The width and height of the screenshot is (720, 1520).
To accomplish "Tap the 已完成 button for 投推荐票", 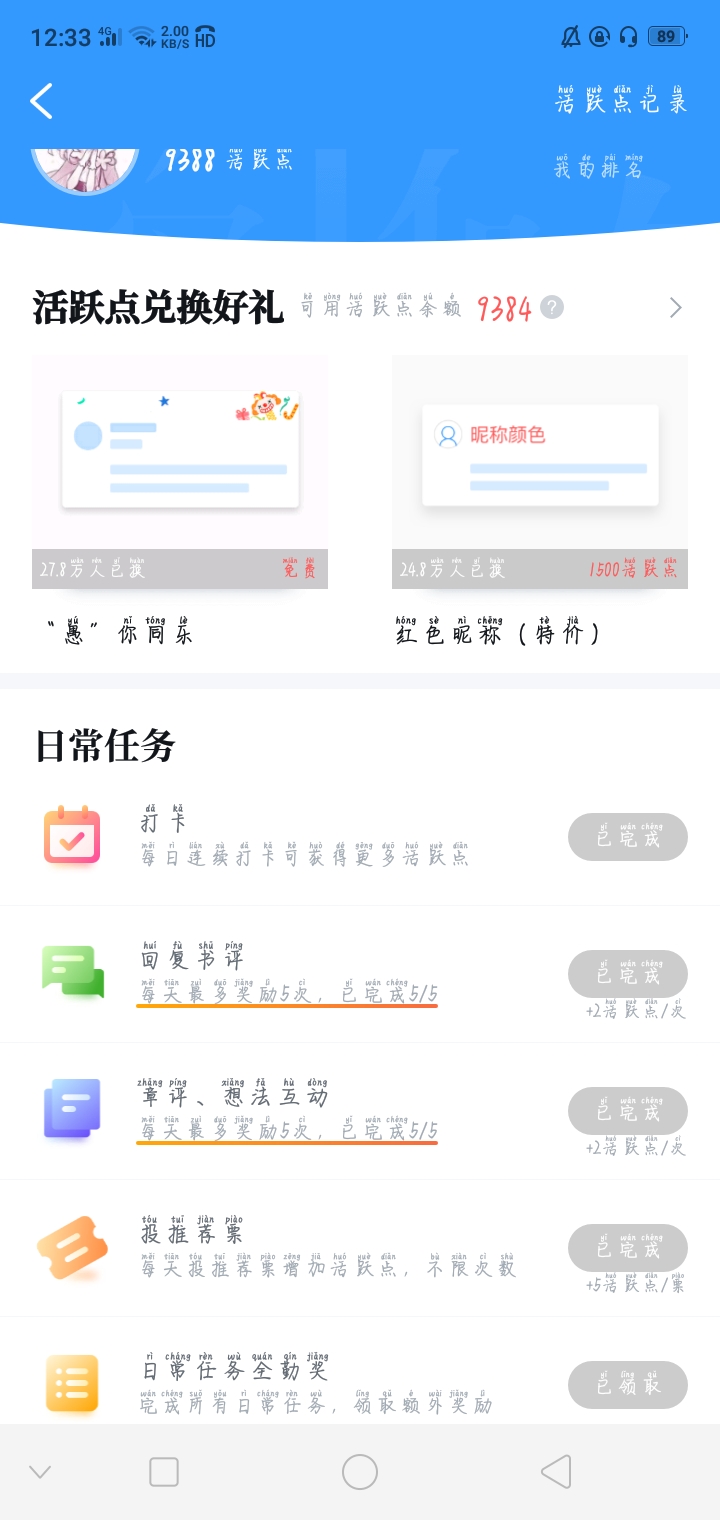I will pyautogui.click(x=627, y=1248).
